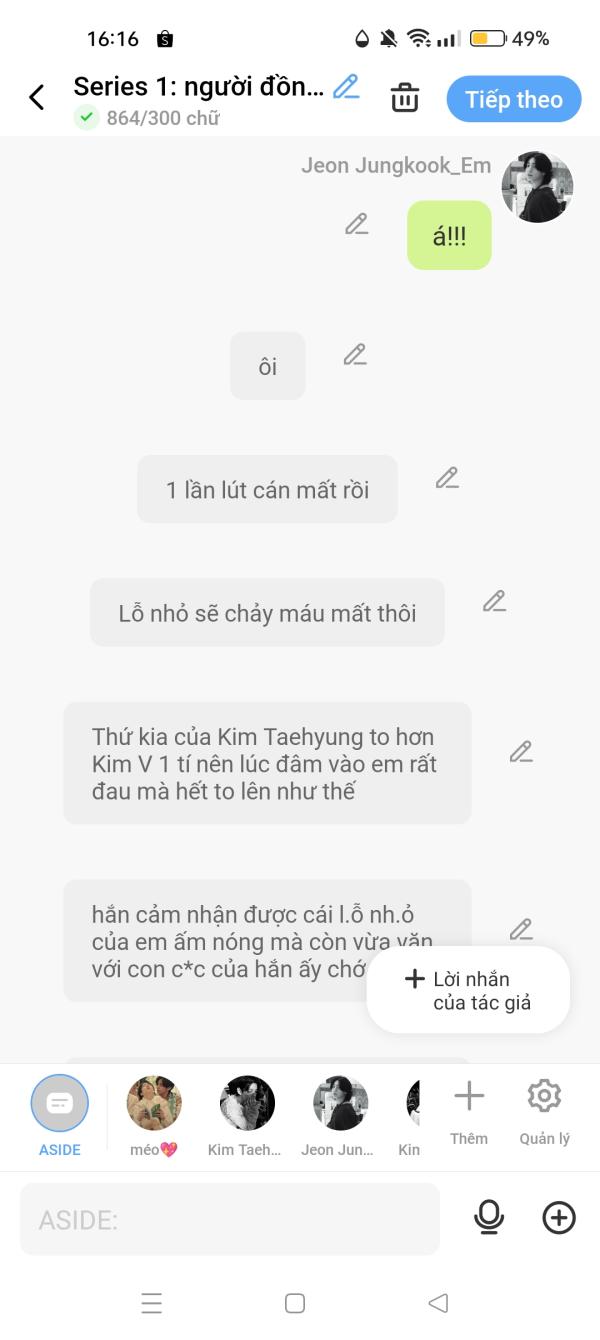Image resolution: width=600 pixels, height=1340 pixels.
Task: Open Jeon Jungkook_Em avatar
Action: coord(537,187)
